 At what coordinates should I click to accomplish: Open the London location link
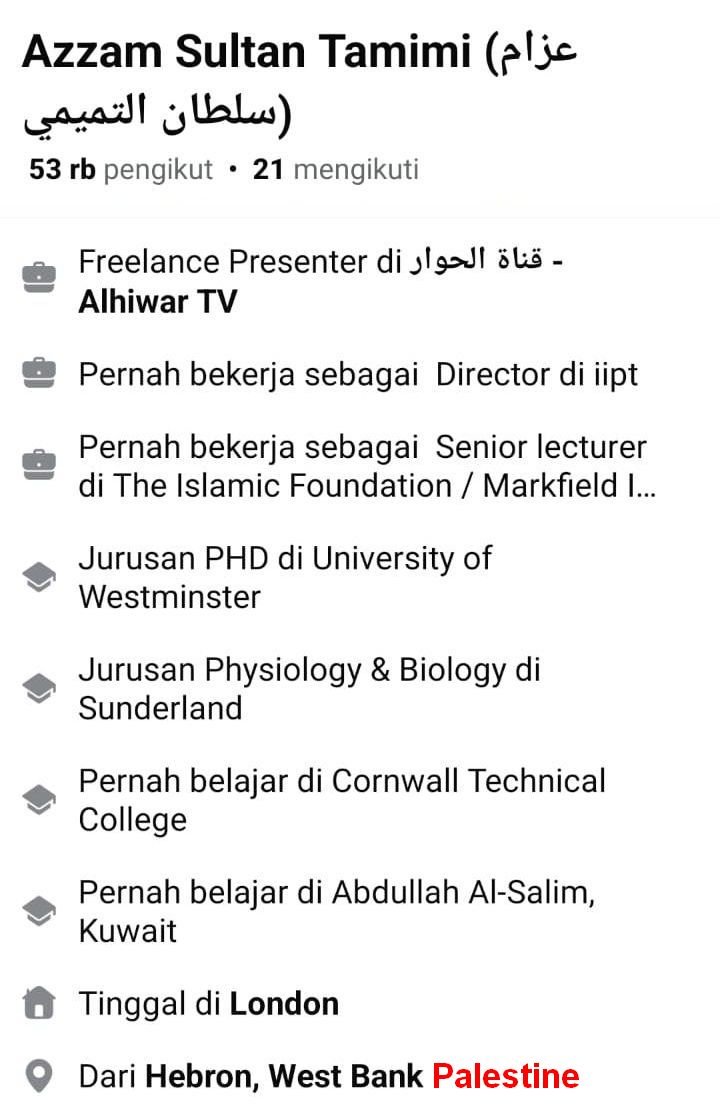point(284,1004)
